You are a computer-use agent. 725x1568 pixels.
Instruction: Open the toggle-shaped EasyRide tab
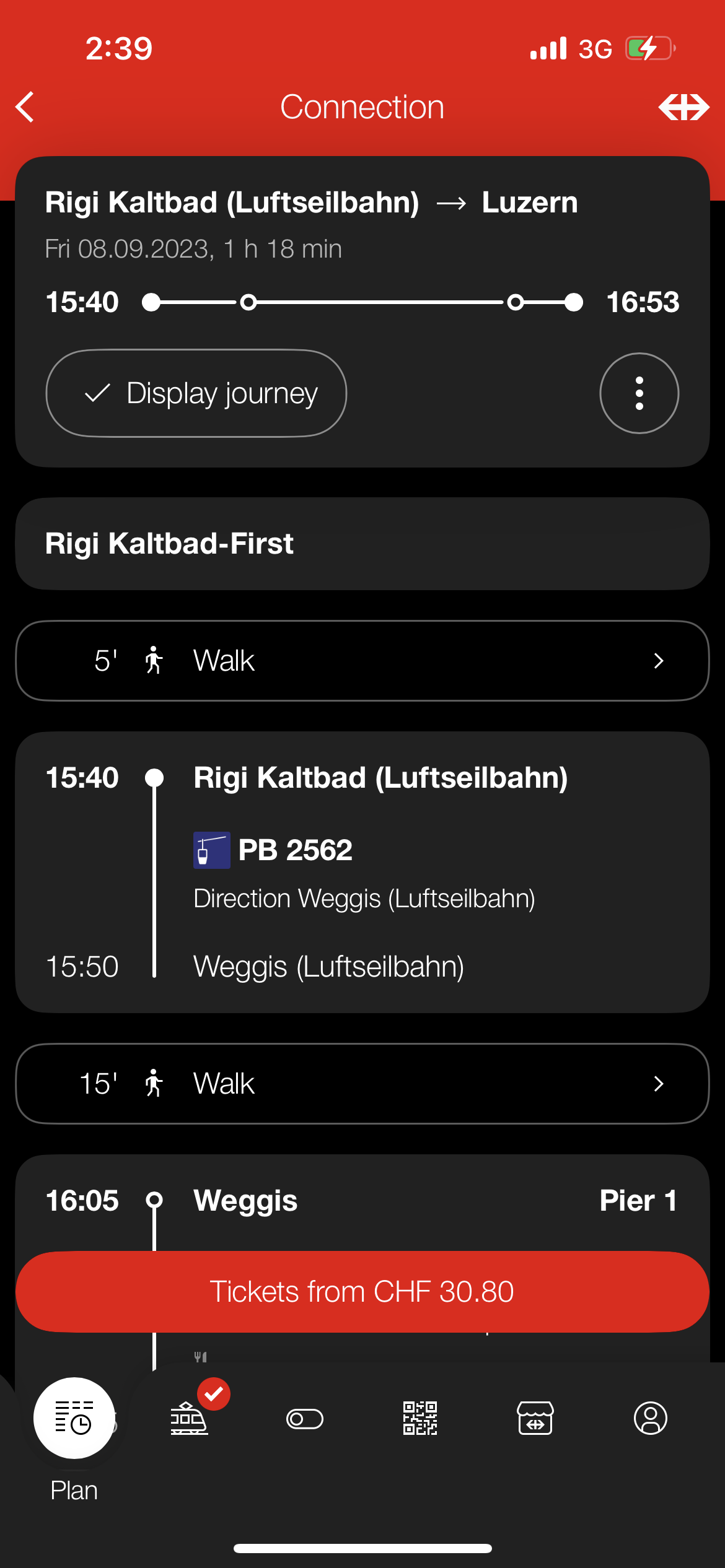pyautogui.click(x=304, y=1419)
